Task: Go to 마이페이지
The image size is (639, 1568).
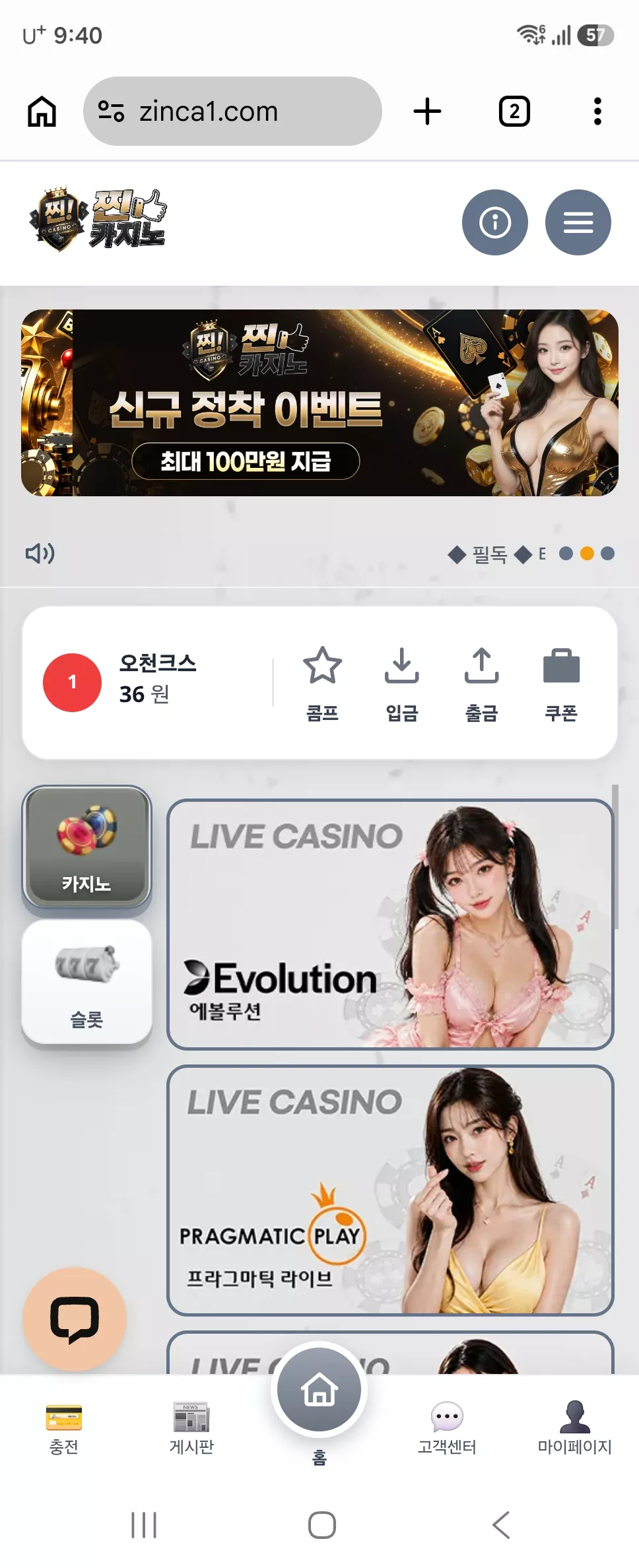Action: 574,1429
